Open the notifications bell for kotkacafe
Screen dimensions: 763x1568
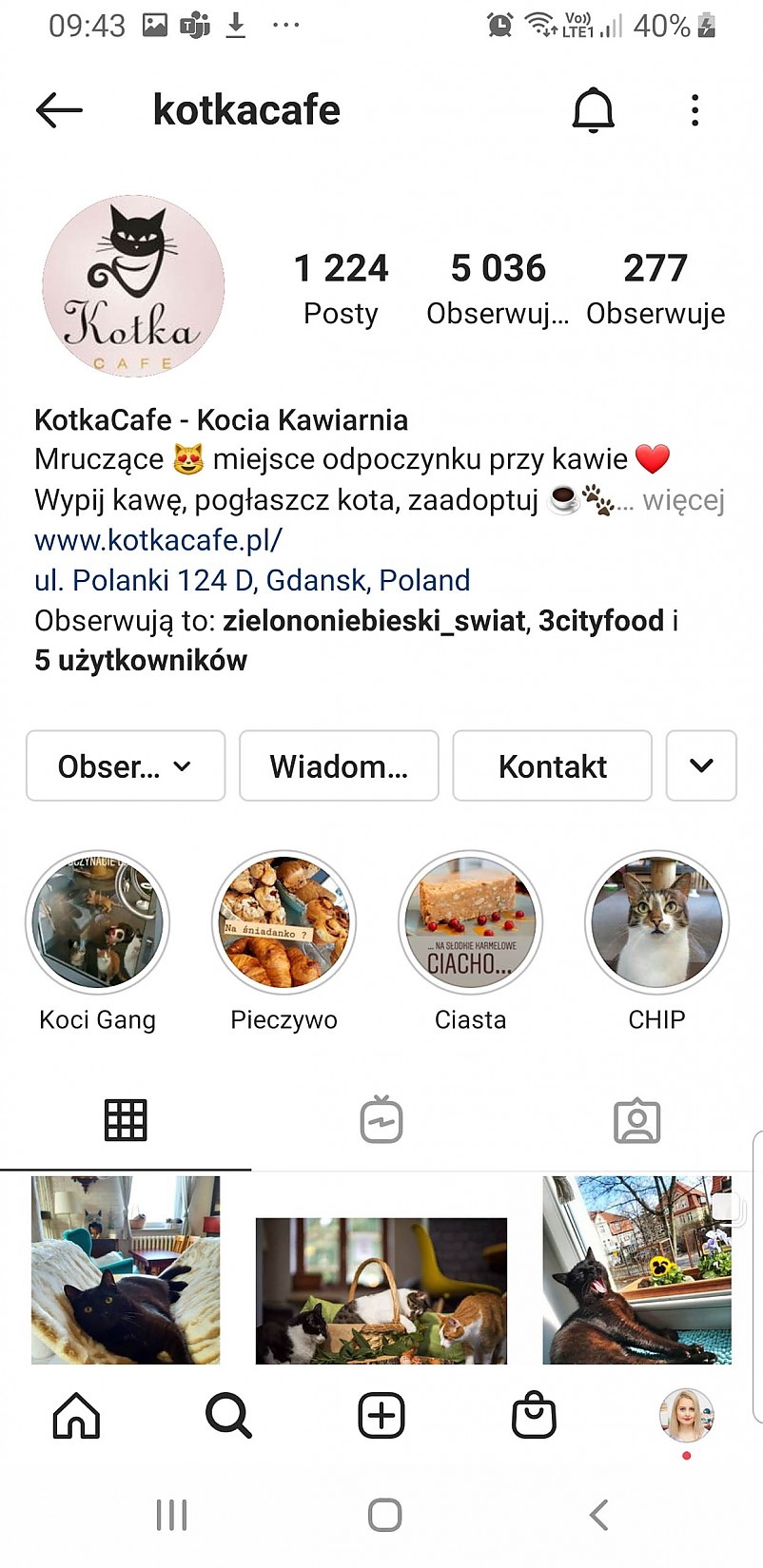[593, 110]
